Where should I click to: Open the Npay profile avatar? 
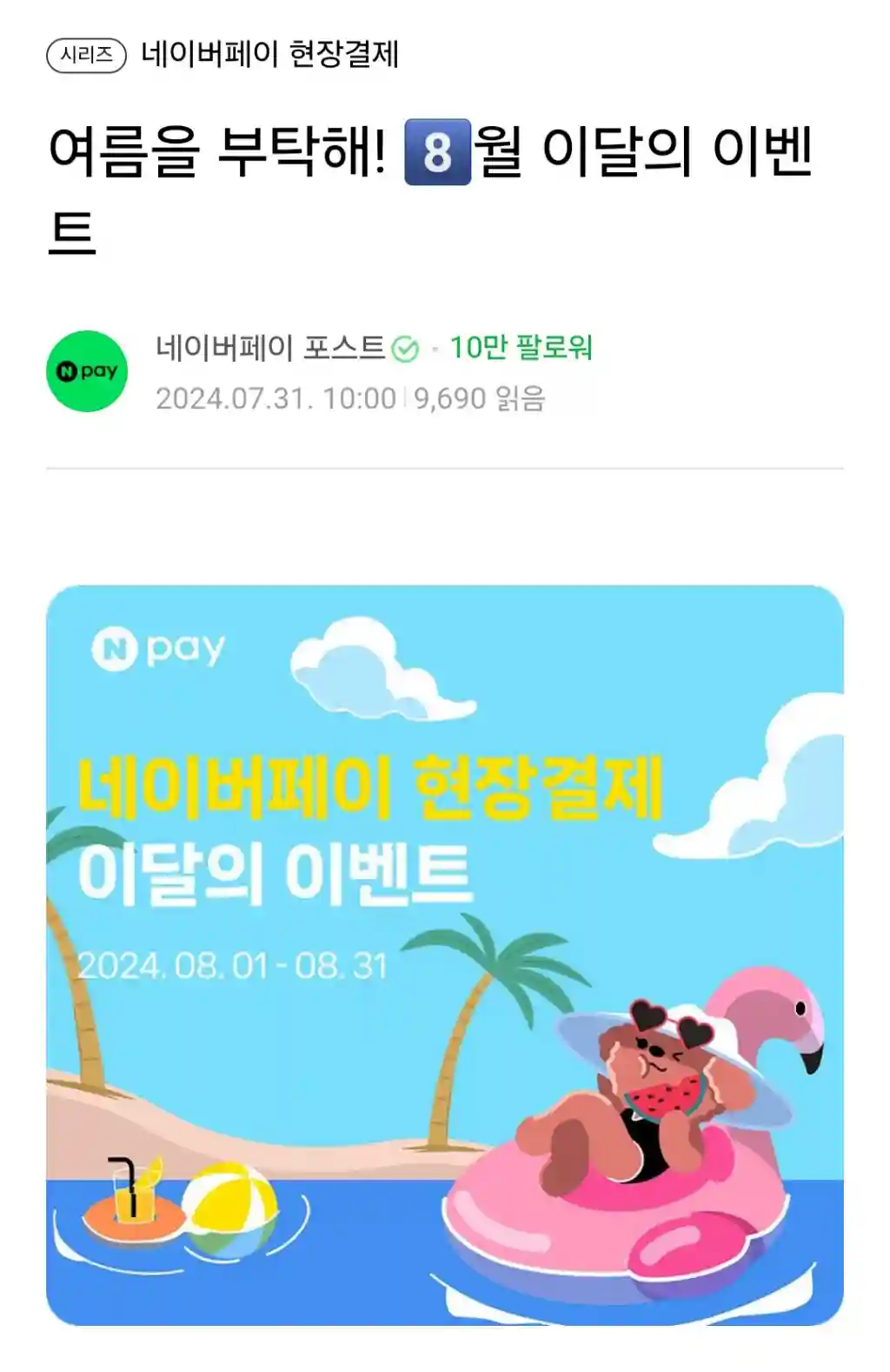(x=87, y=371)
